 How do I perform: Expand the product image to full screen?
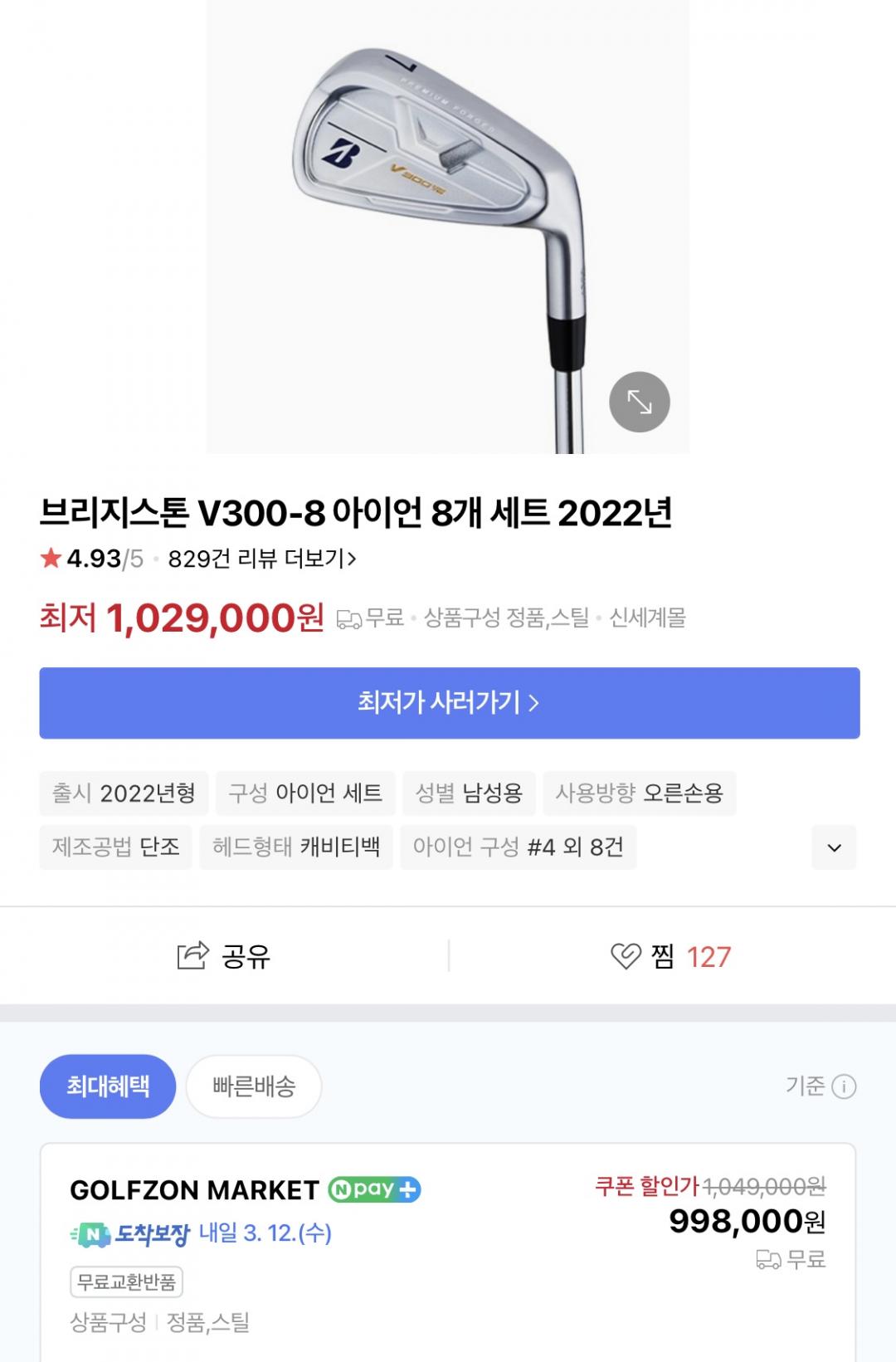pyautogui.click(x=639, y=403)
